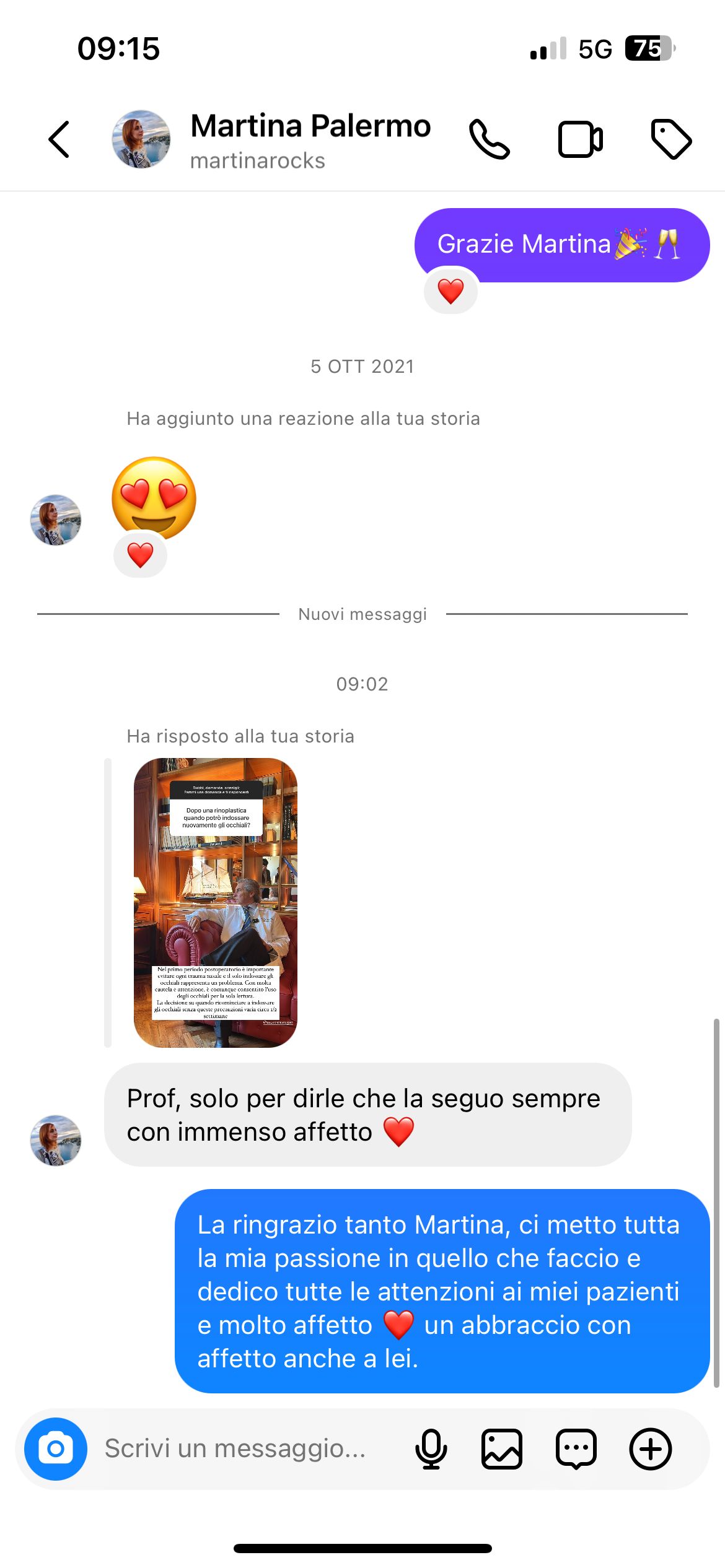Open the saved replies bubble icon
This screenshot has width=725, height=1568.
tap(576, 1448)
